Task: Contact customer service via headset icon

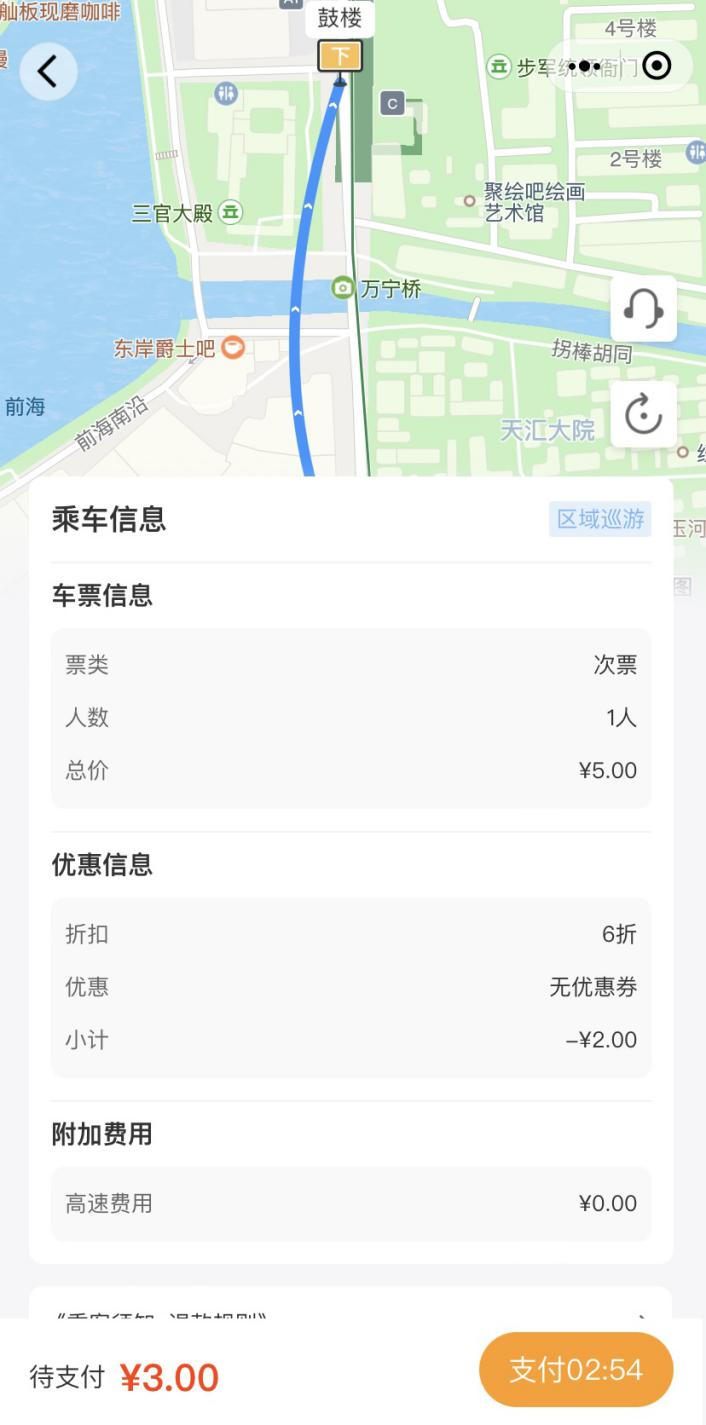Action: pyautogui.click(x=643, y=309)
